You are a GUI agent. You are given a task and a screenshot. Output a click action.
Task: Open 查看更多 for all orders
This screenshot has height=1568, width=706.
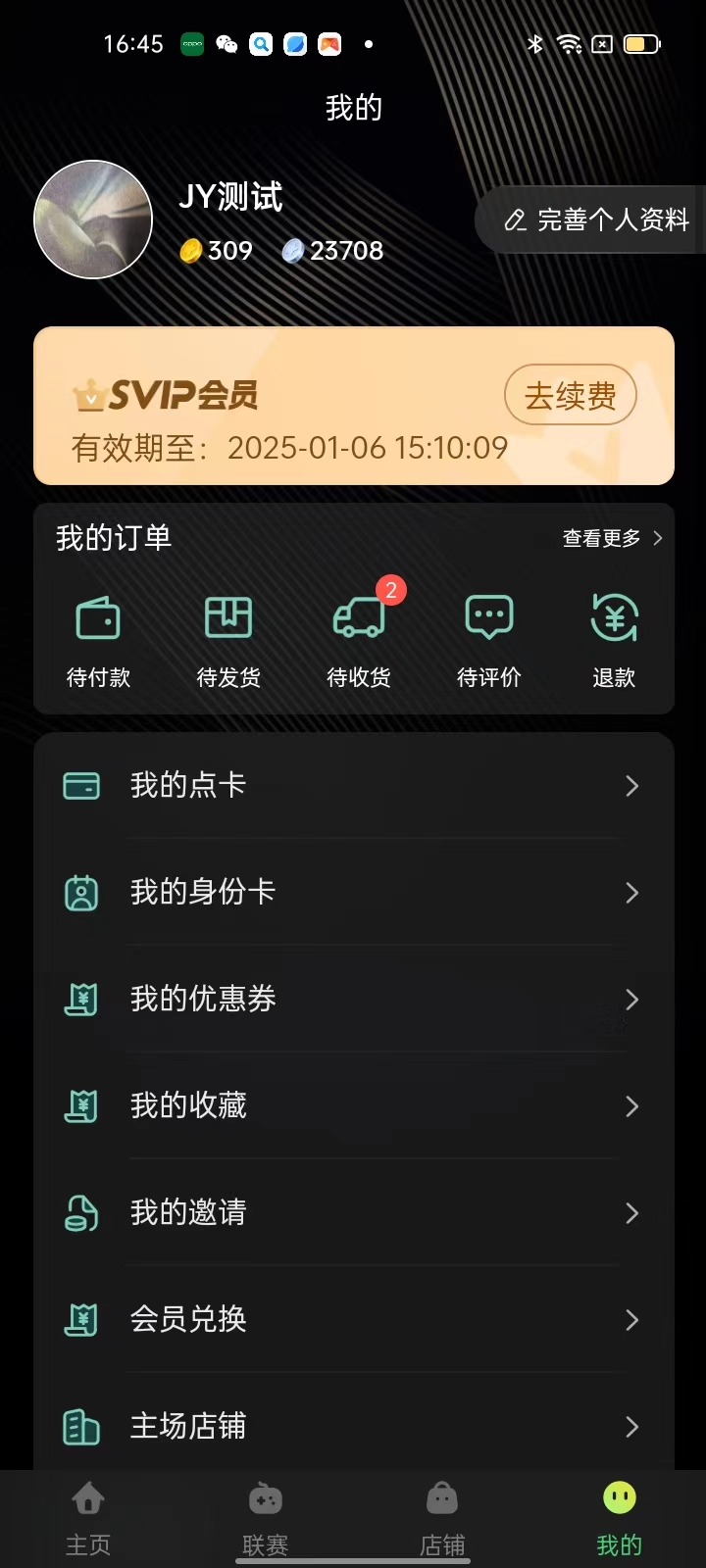click(x=611, y=538)
